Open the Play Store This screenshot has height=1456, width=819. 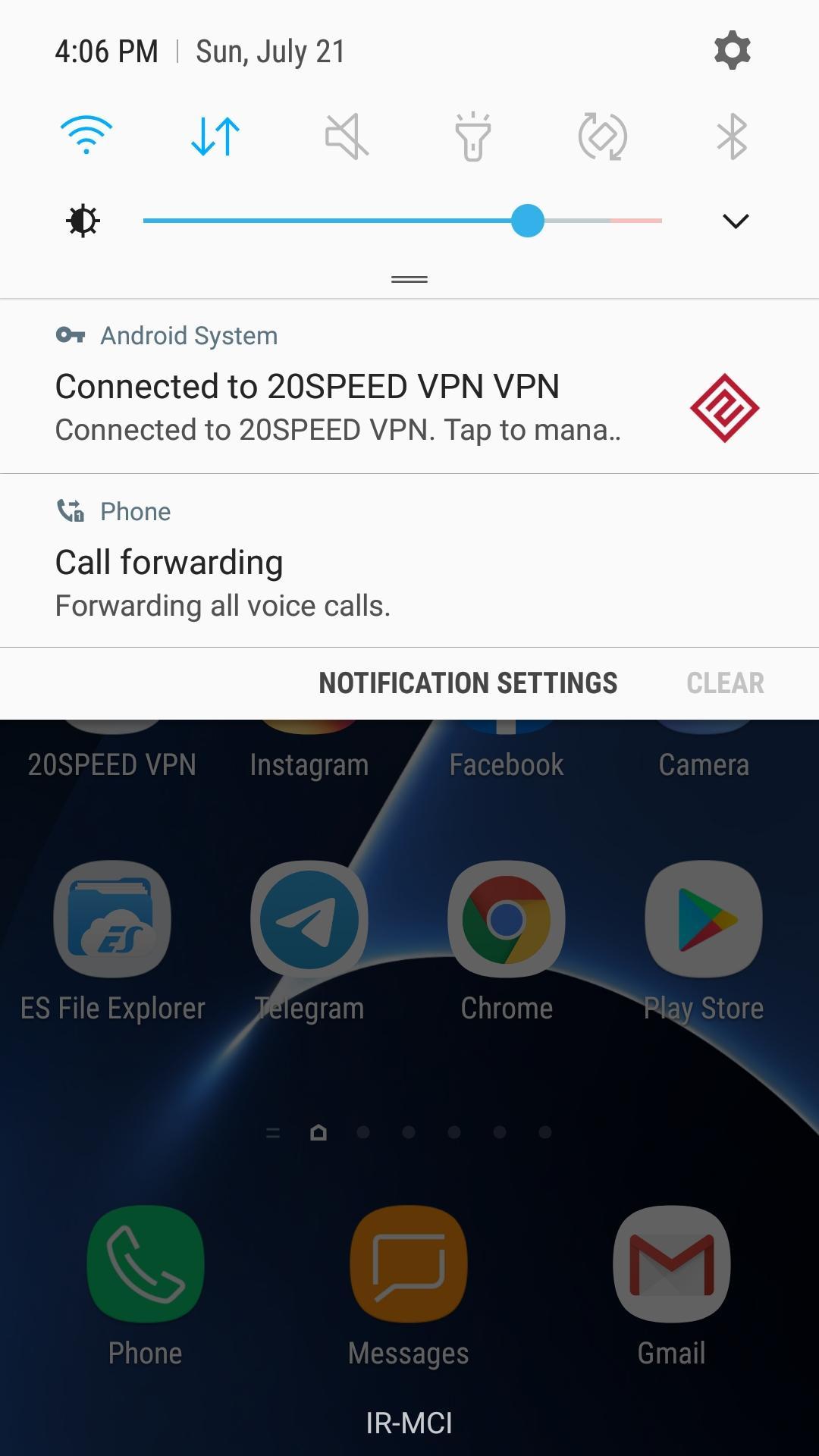coord(704,919)
